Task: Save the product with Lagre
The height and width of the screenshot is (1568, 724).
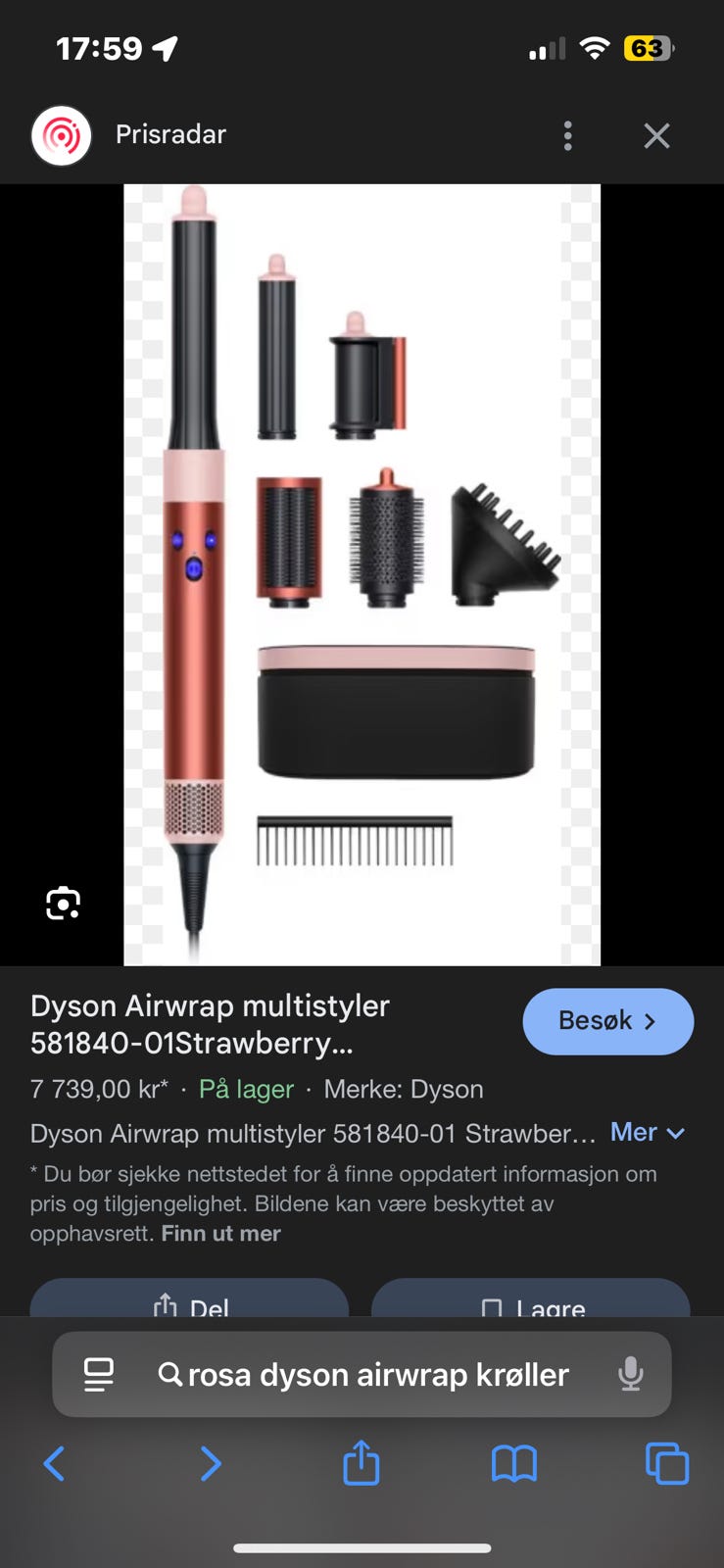Action: coord(531,1303)
